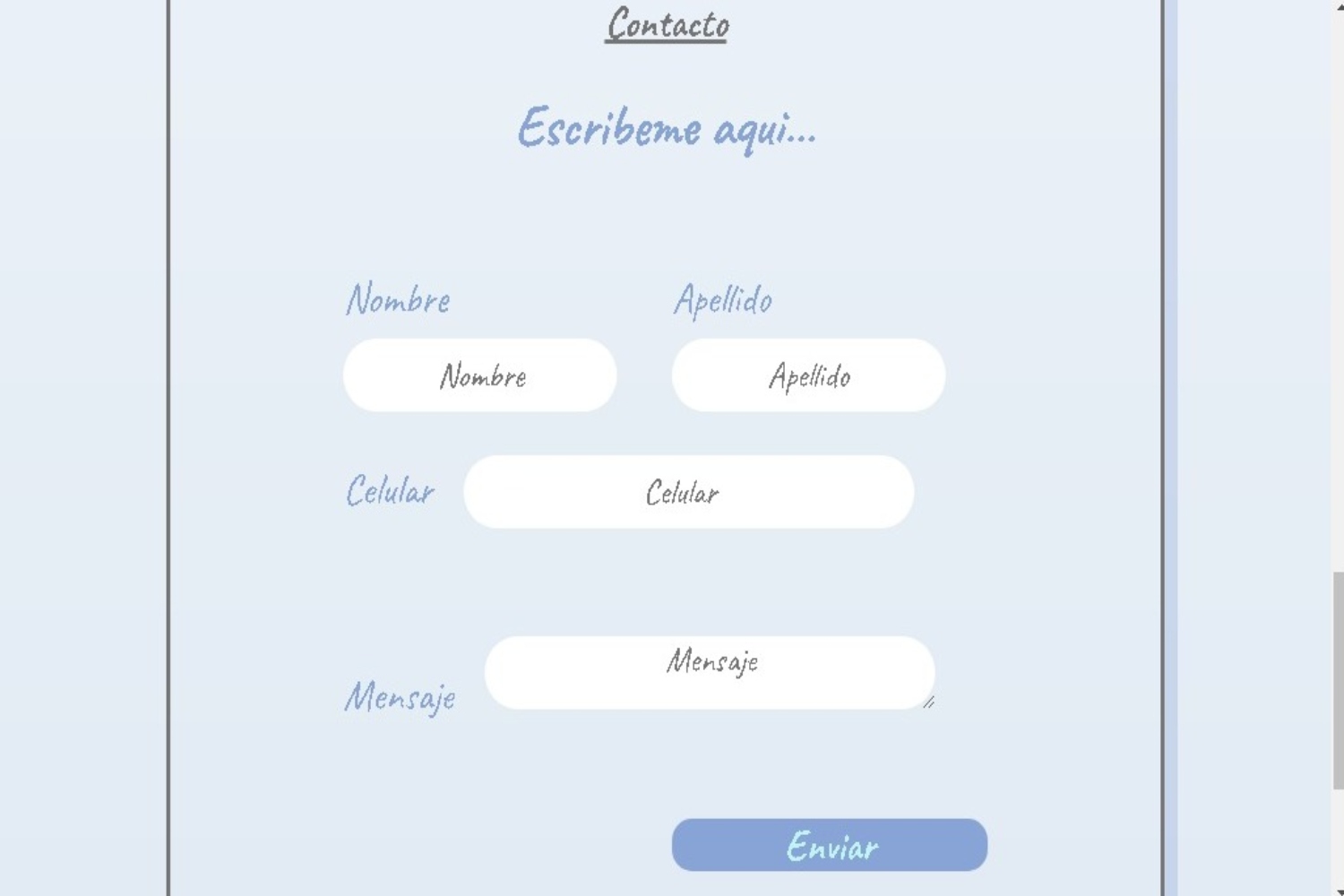Focus the Apellido input field
The image size is (1344, 896).
coord(808,375)
